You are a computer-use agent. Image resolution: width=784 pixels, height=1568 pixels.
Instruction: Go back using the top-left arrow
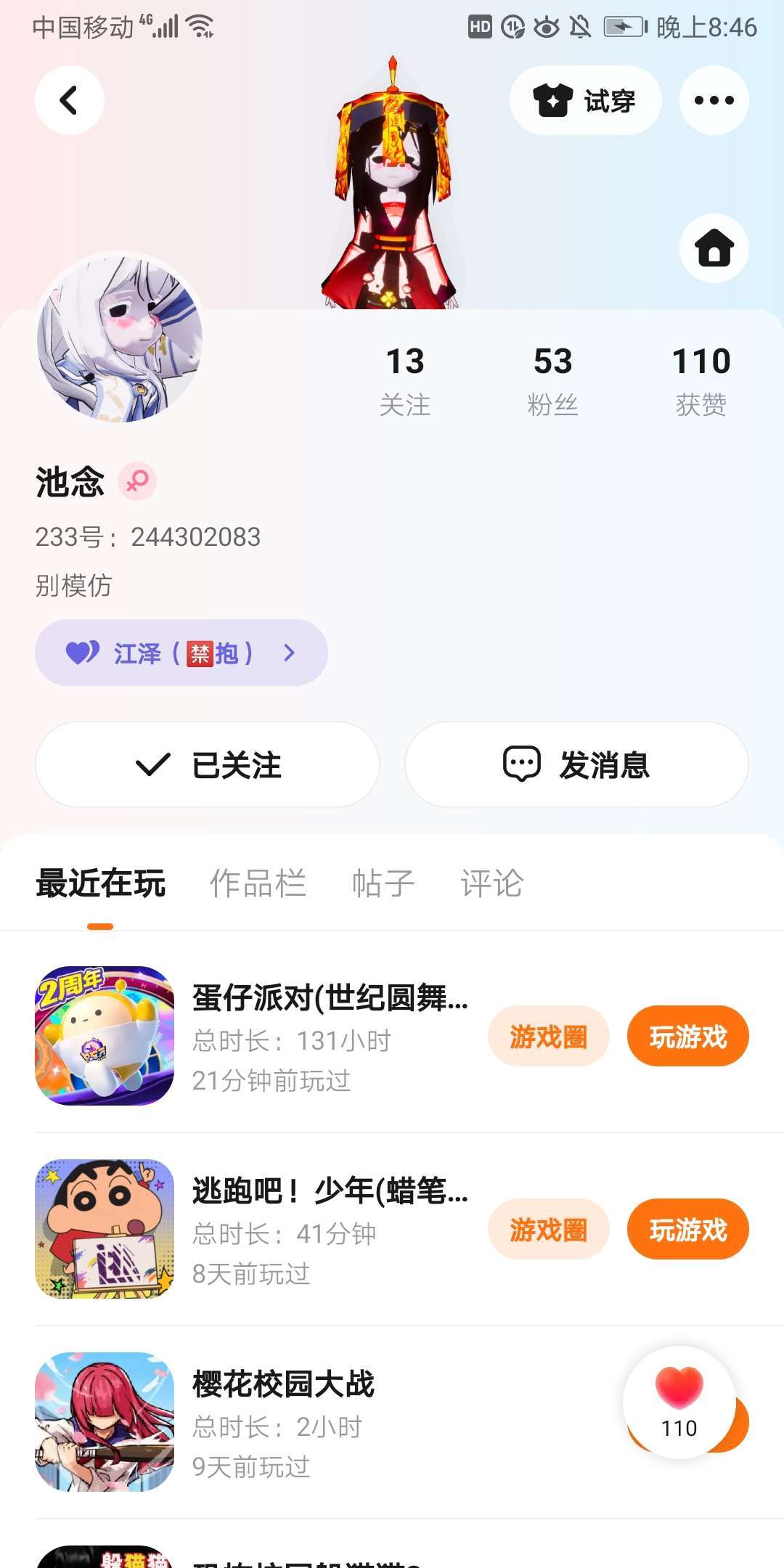pos(69,100)
